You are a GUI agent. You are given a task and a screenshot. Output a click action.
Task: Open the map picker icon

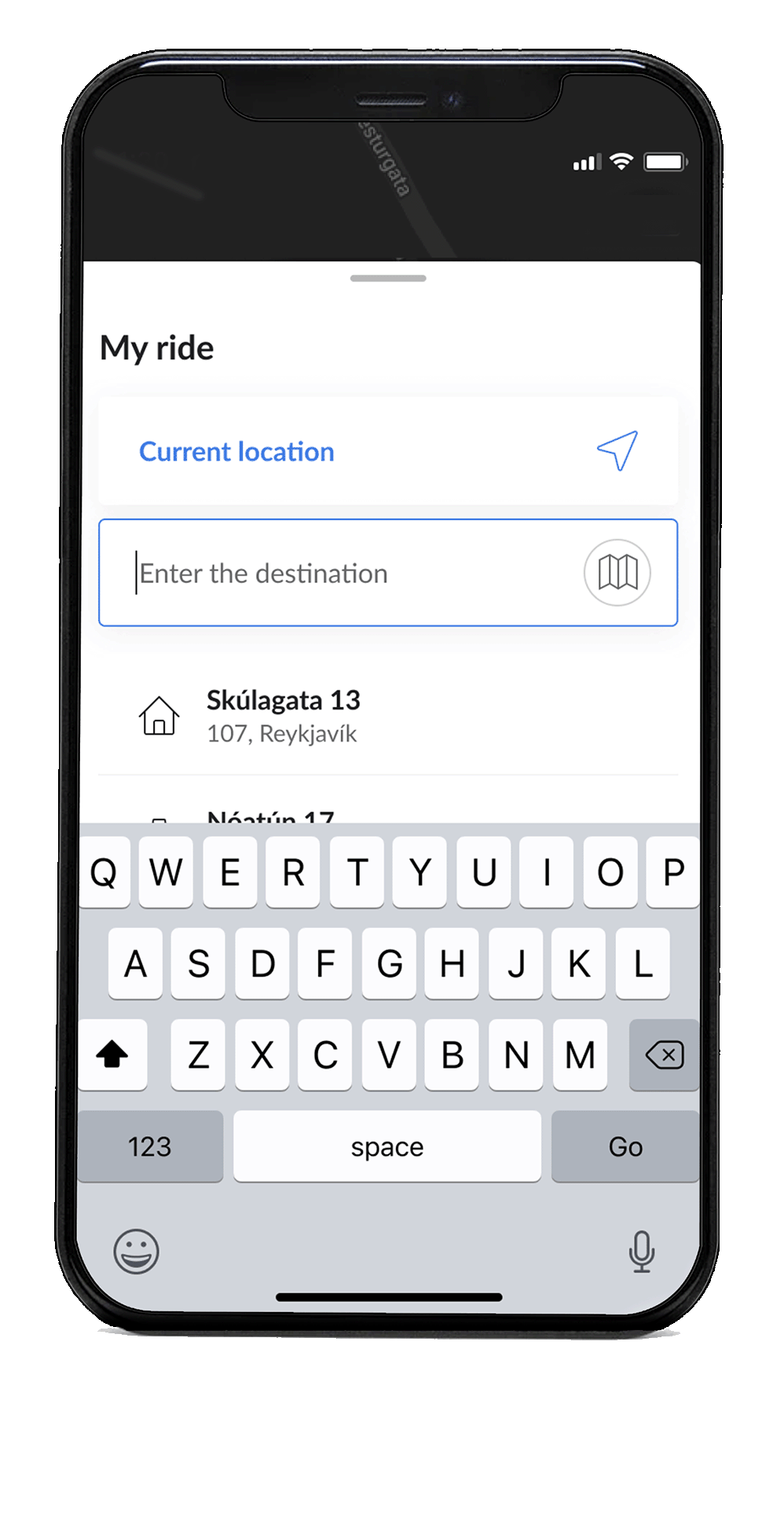[617, 573]
